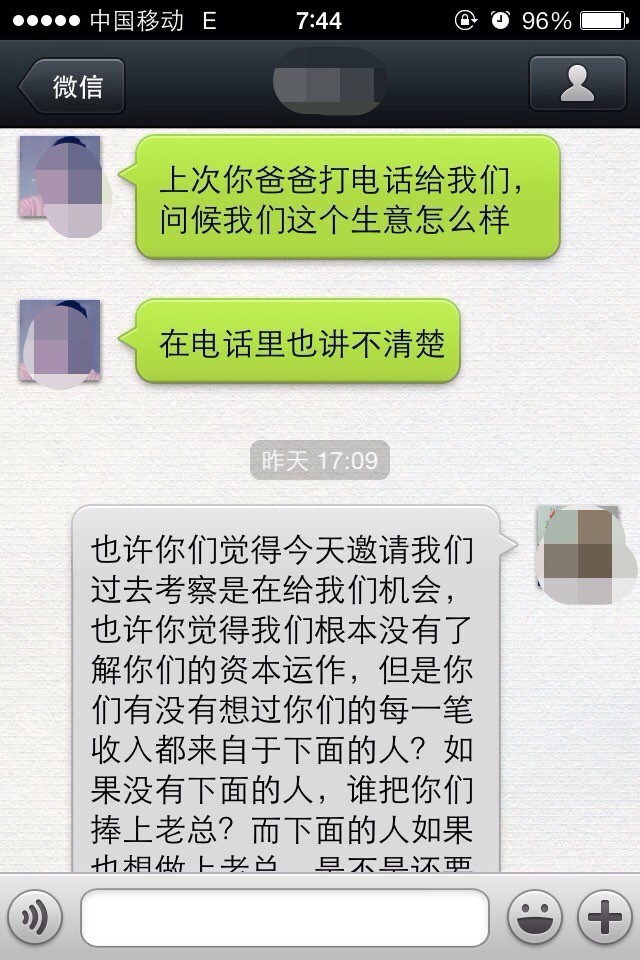
Task: Open the contact profile button
Action: tap(577, 84)
